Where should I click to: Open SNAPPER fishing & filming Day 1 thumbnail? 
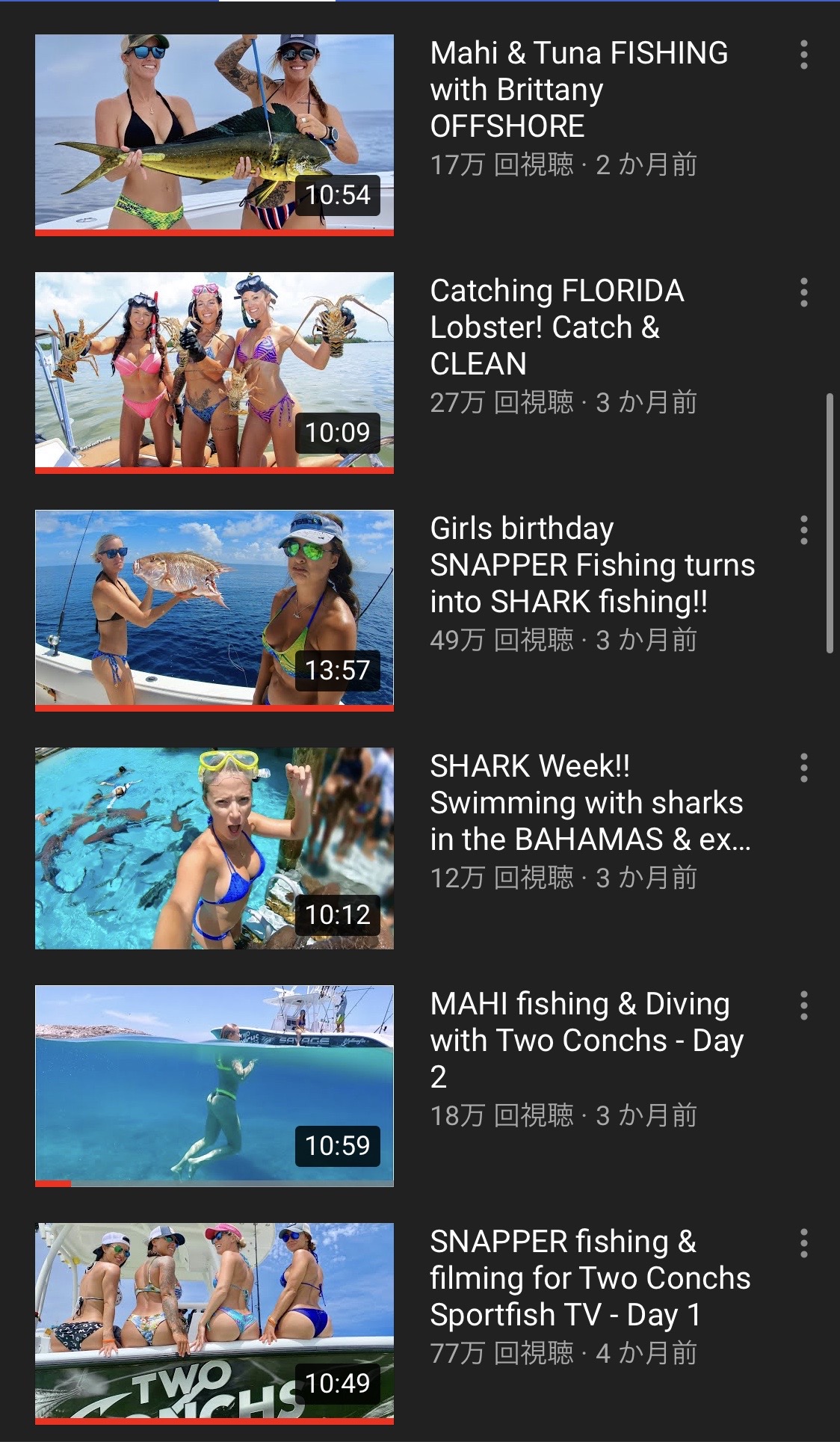[x=214, y=1323]
